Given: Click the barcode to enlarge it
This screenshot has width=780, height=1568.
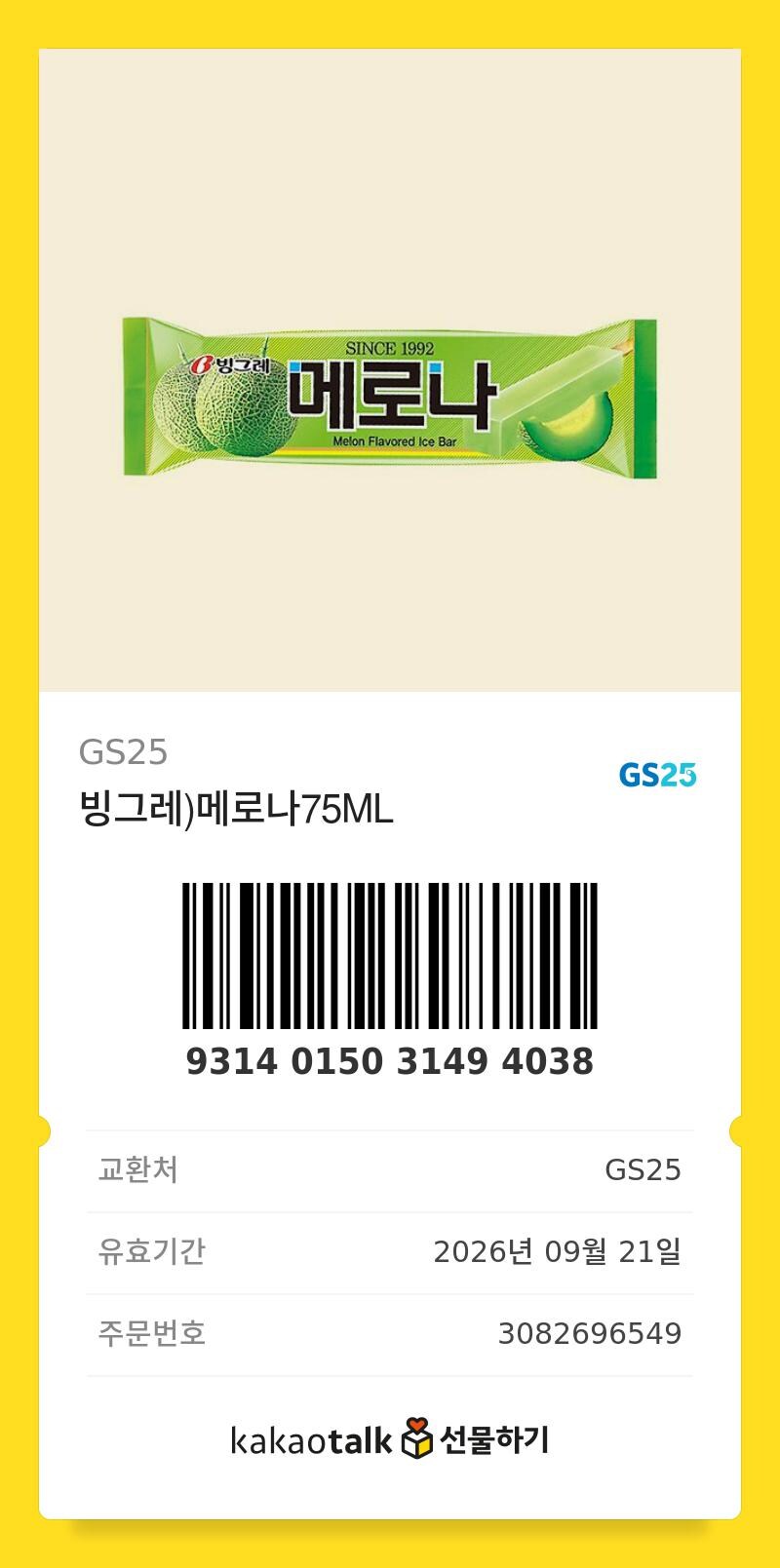Looking at the screenshot, I should (390, 955).
